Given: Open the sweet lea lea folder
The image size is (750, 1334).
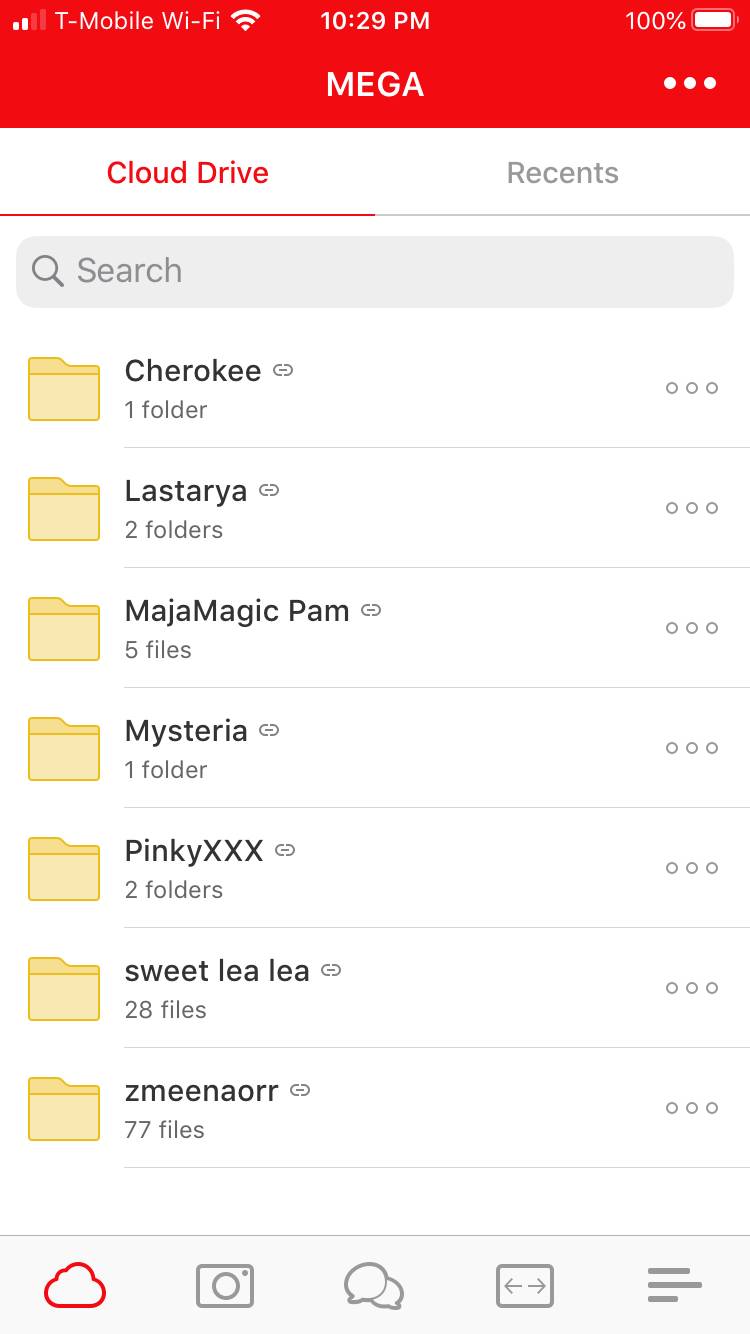Looking at the screenshot, I should [217, 988].
